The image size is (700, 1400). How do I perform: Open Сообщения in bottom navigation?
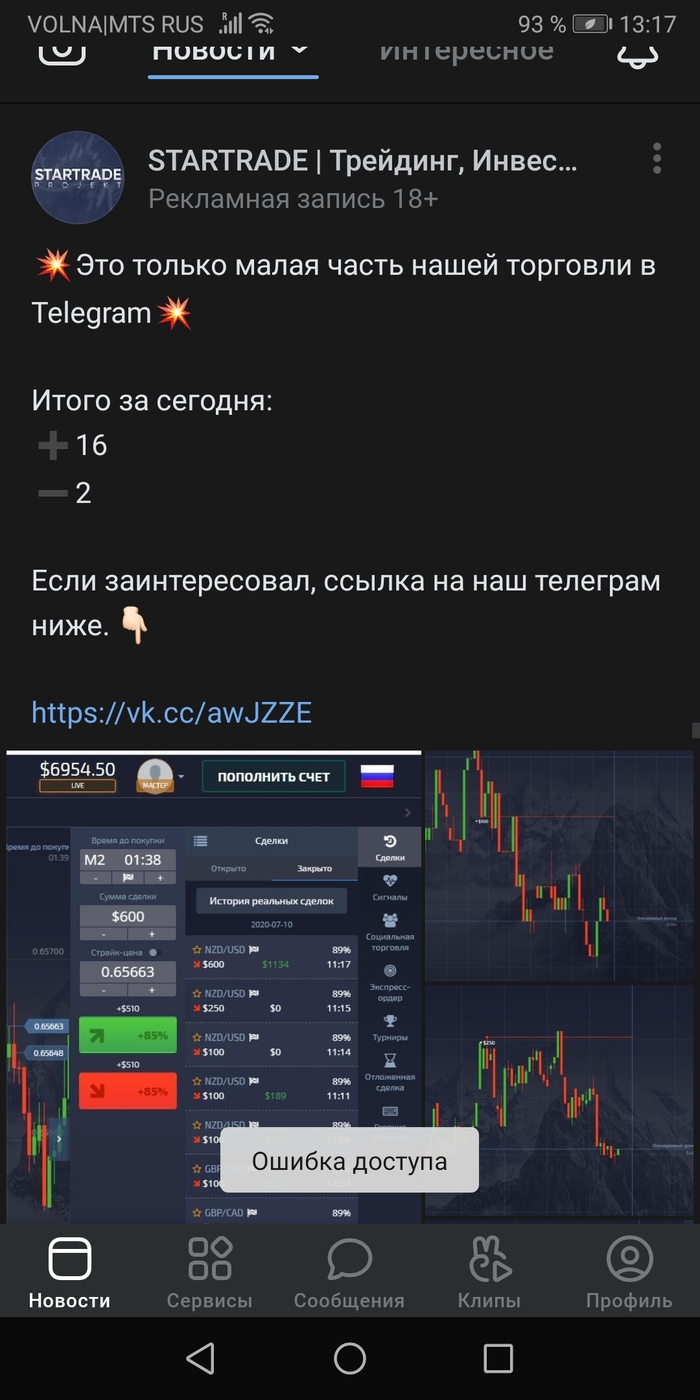coord(349,1272)
